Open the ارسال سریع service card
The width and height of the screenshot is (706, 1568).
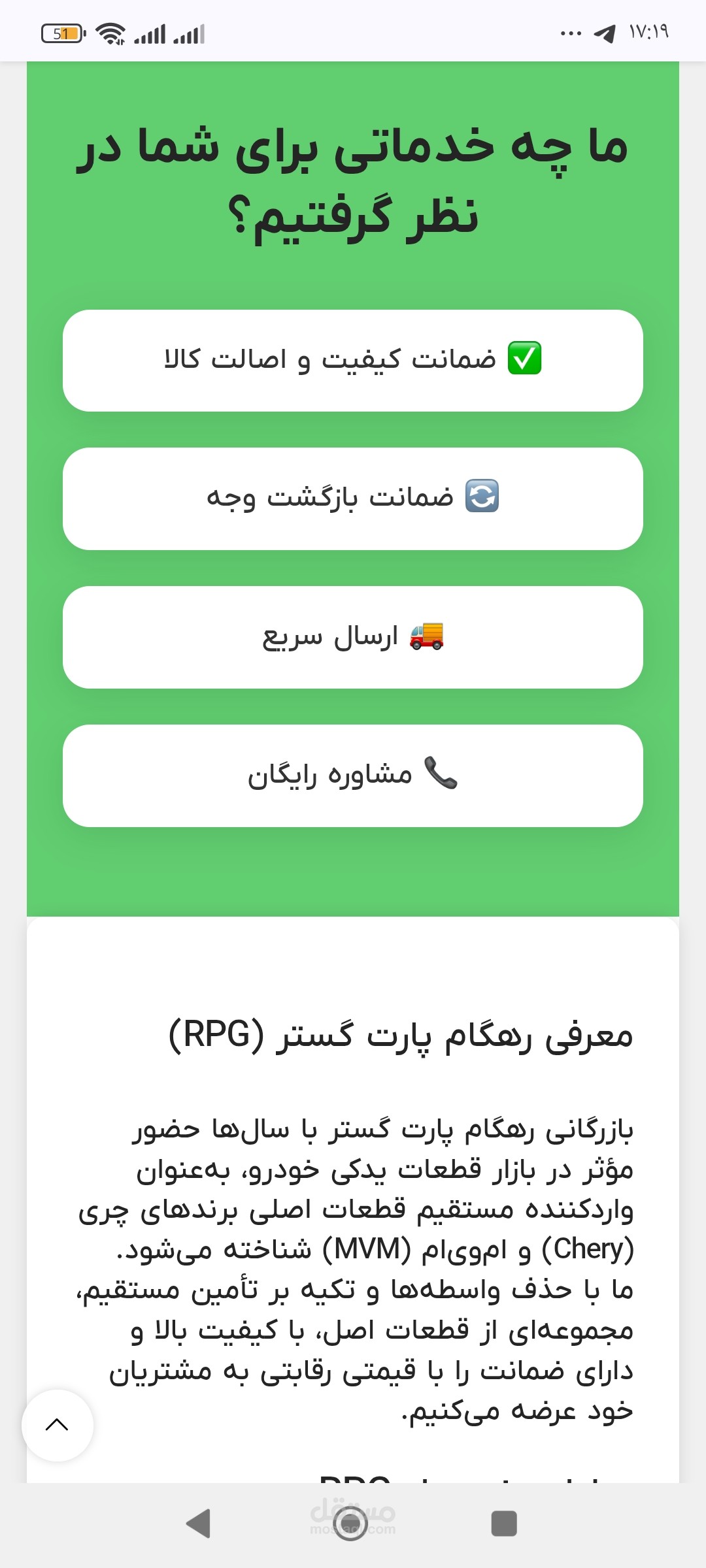[353, 637]
